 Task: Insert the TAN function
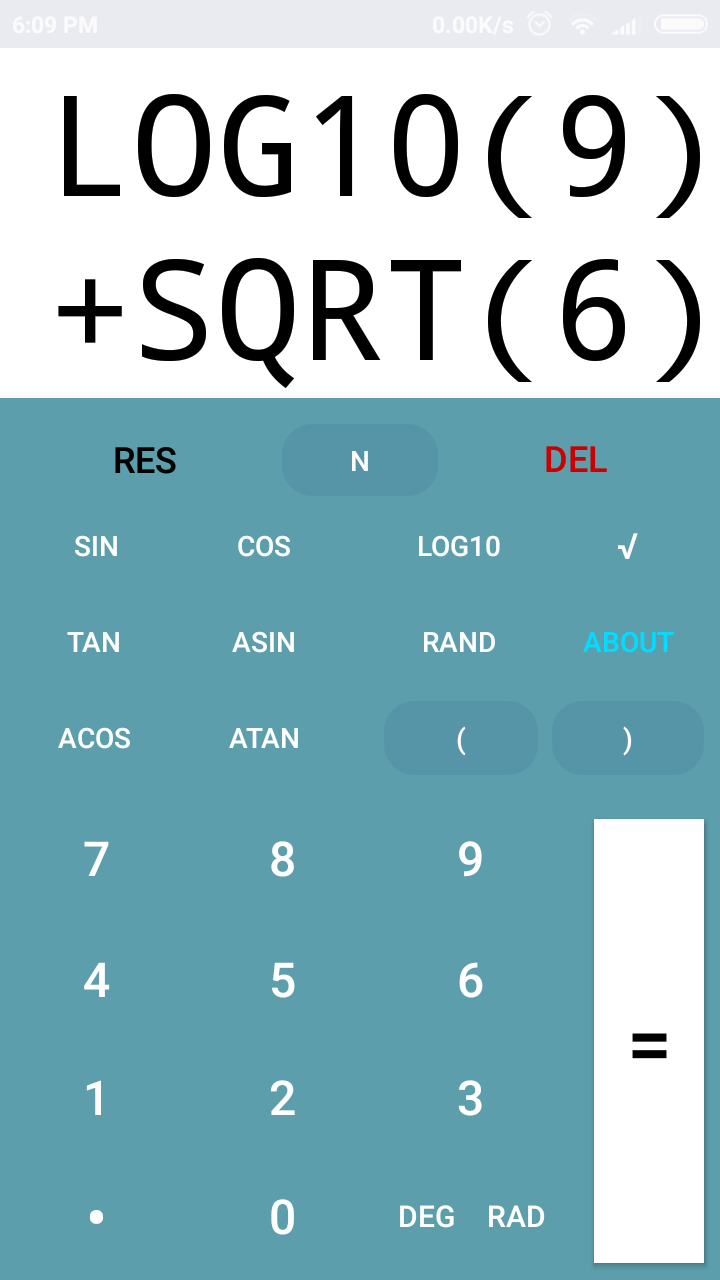coord(94,642)
